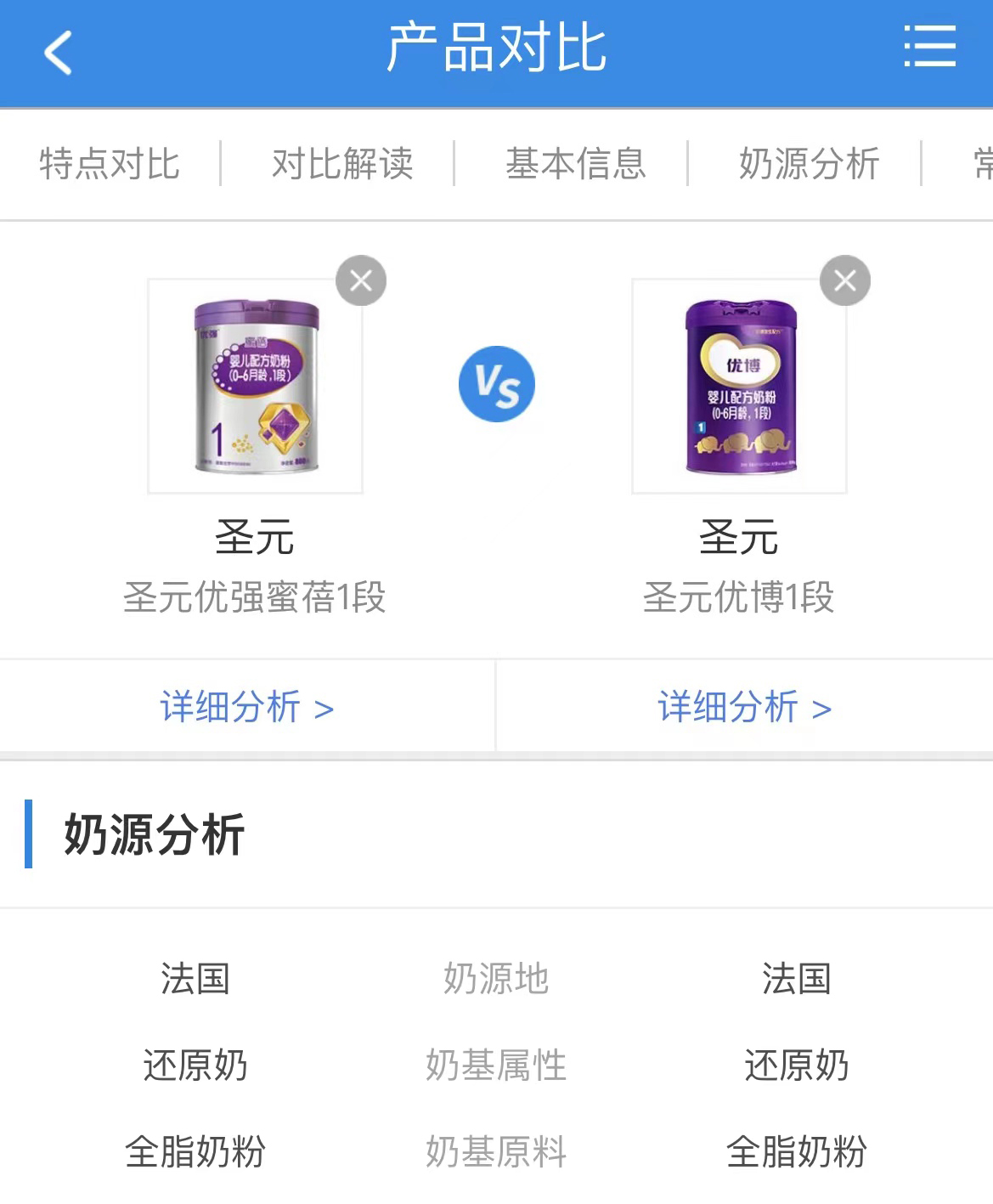Jump to 奶源分析 tab
This screenshot has height=1204, width=993.
(x=809, y=164)
